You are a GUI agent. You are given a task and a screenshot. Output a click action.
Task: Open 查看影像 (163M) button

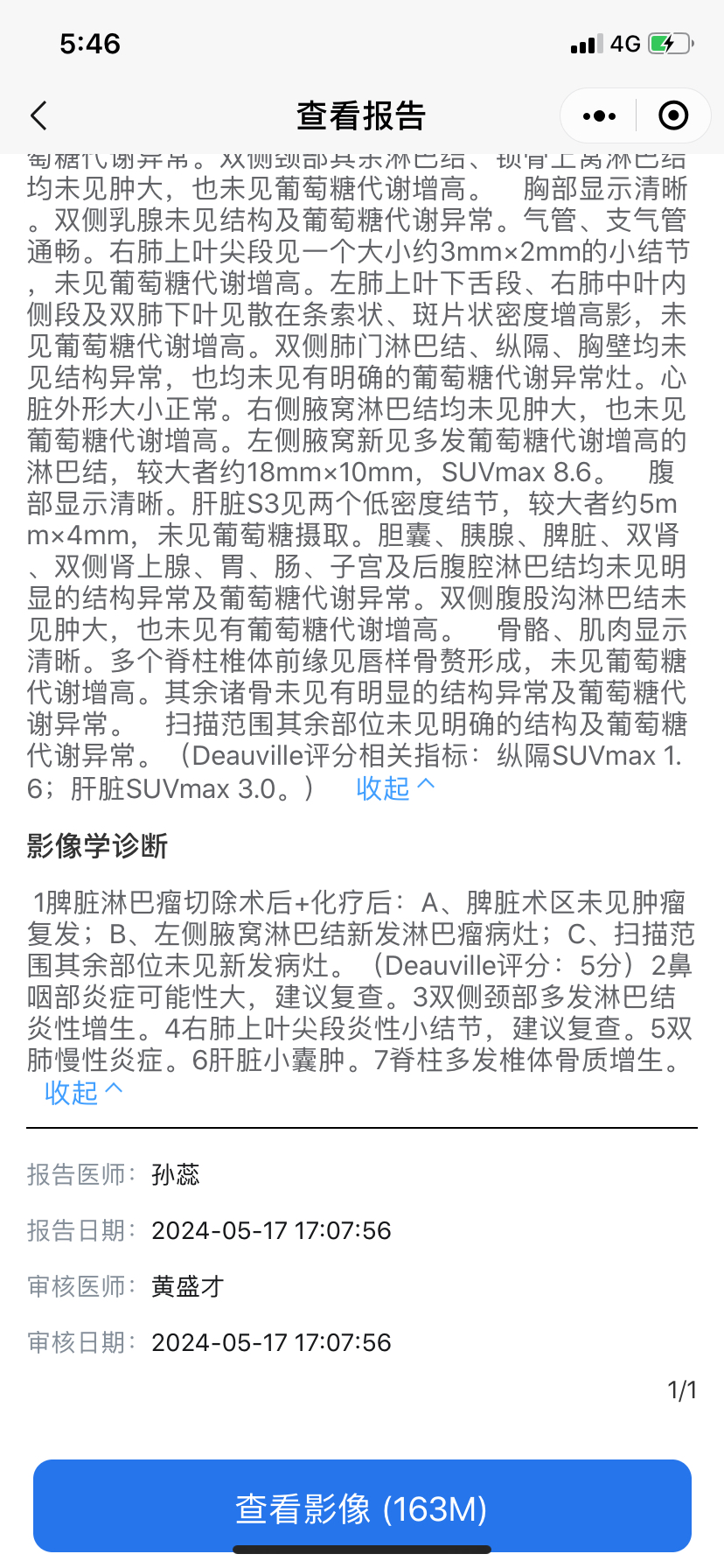pyautogui.click(x=362, y=1508)
